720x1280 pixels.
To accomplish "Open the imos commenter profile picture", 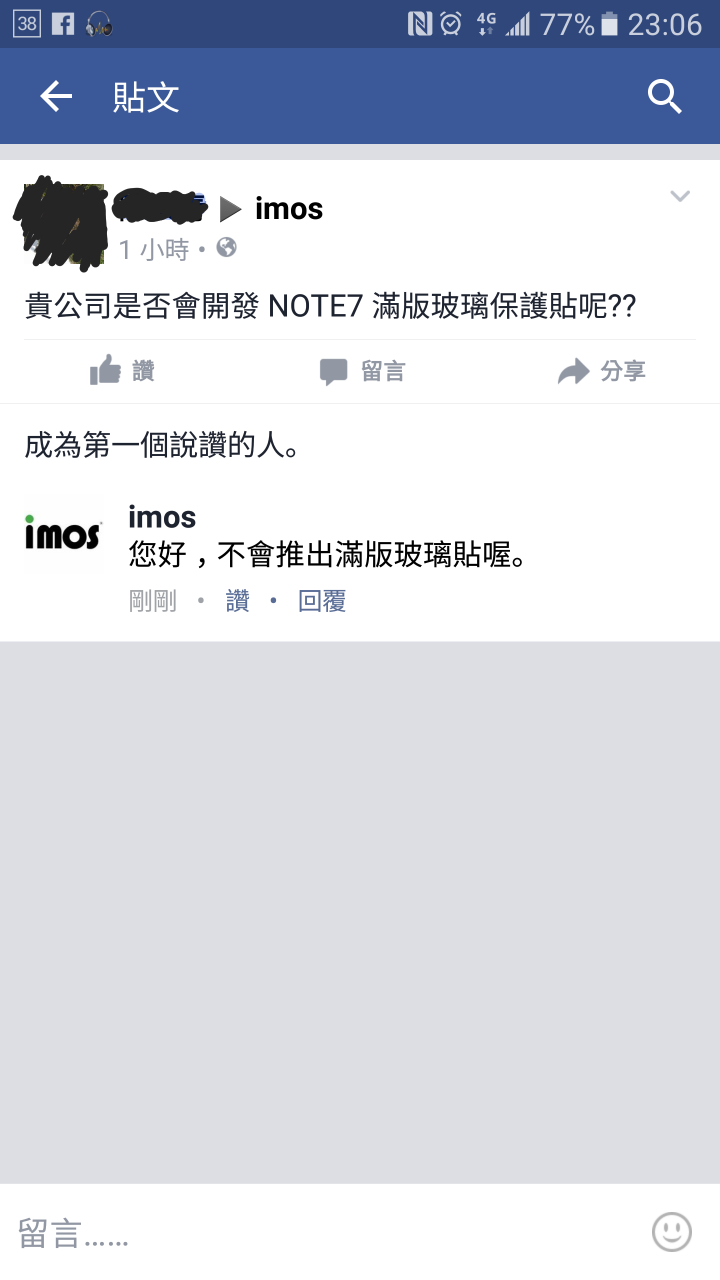I will pyautogui.click(x=63, y=536).
